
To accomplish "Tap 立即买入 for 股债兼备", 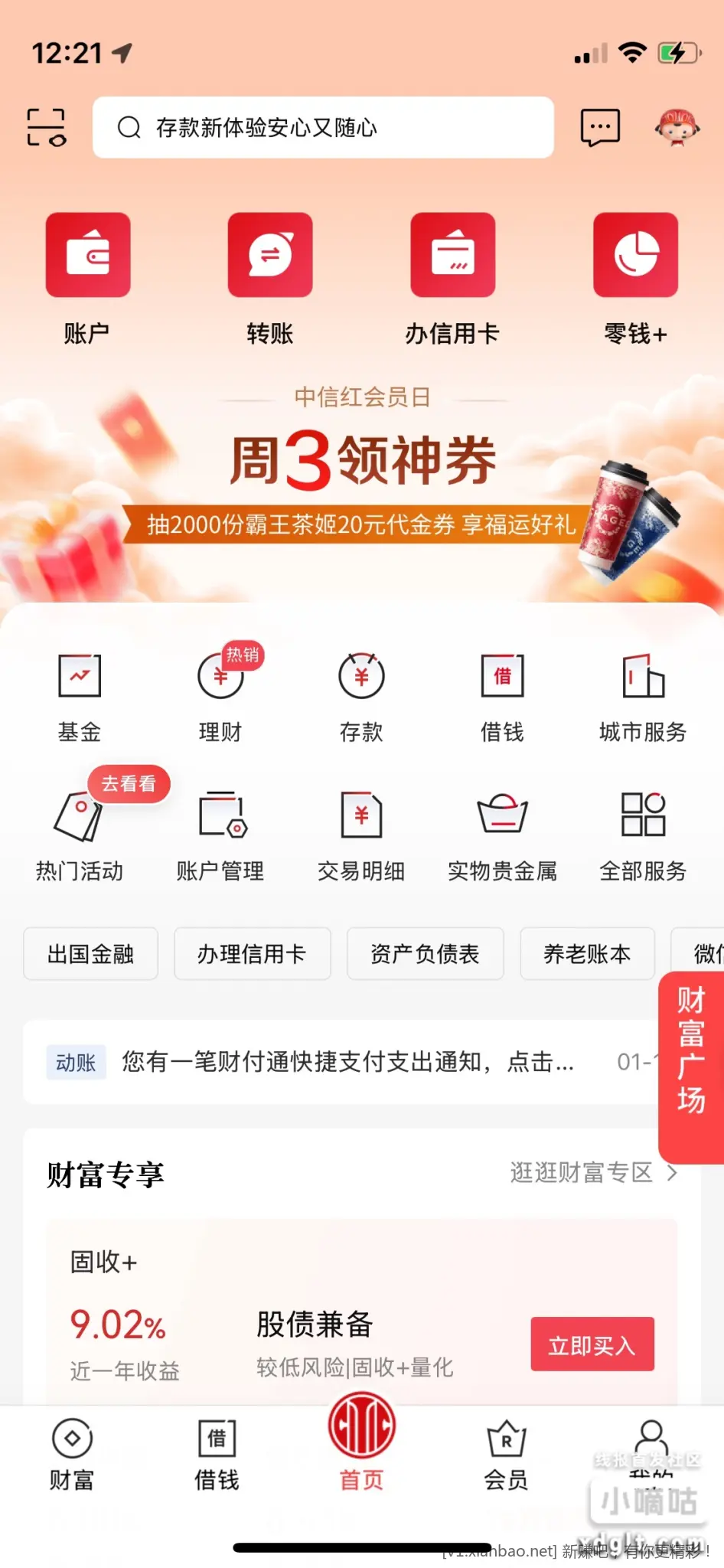I will (x=592, y=1344).
